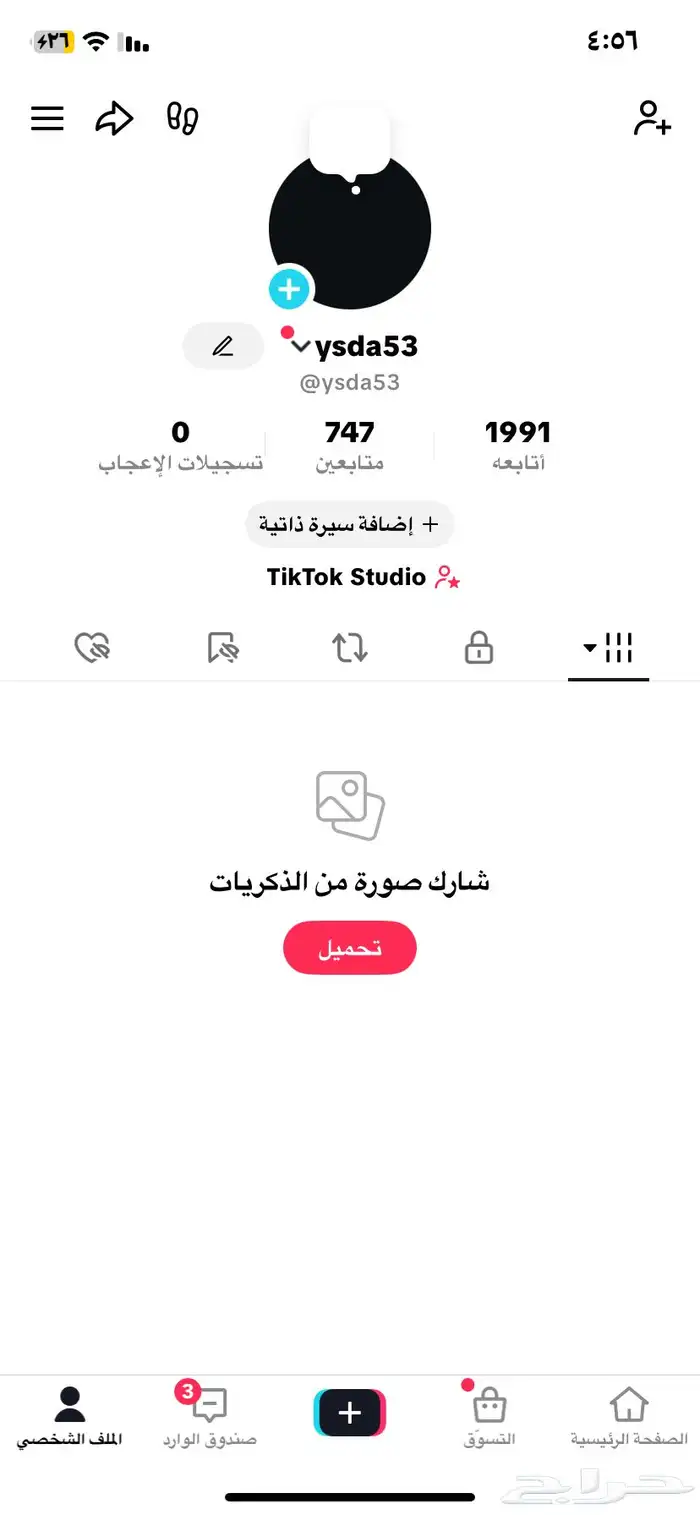Switch to the private videos lock tab
The image size is (700, 1515).
[x=479, y=648]
